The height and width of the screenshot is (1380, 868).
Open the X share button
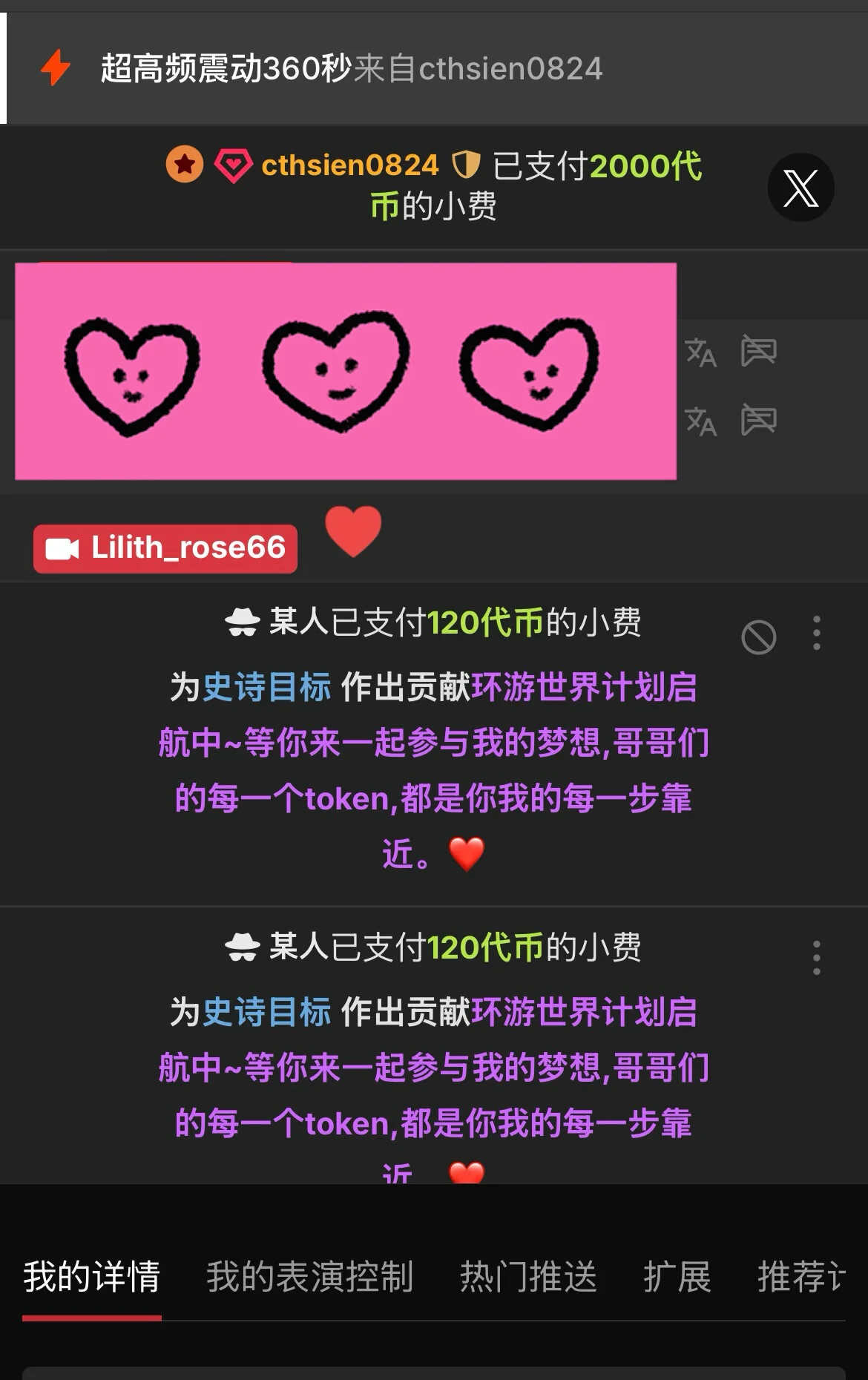(x=800, y=187)
